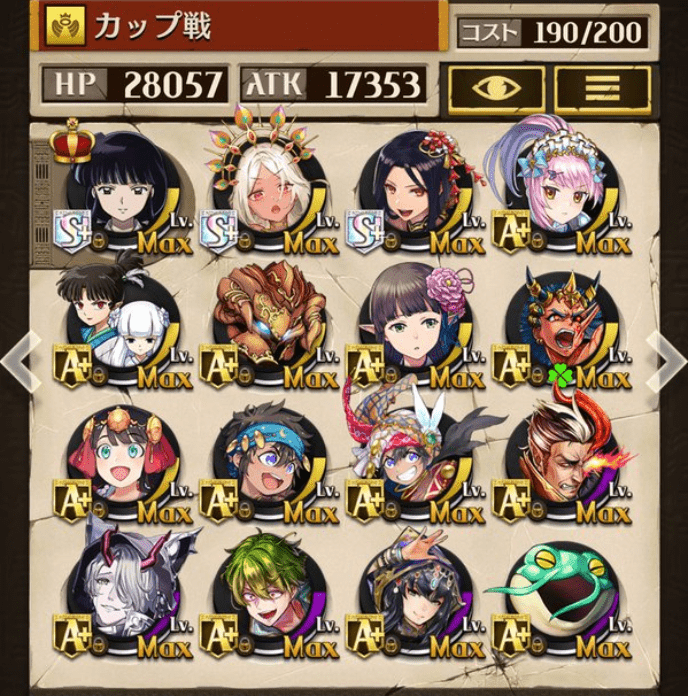The height and width of the screenshot is (696, 688).
Task: Select the red horned demon with clover mark
Action: pos(560,320)
